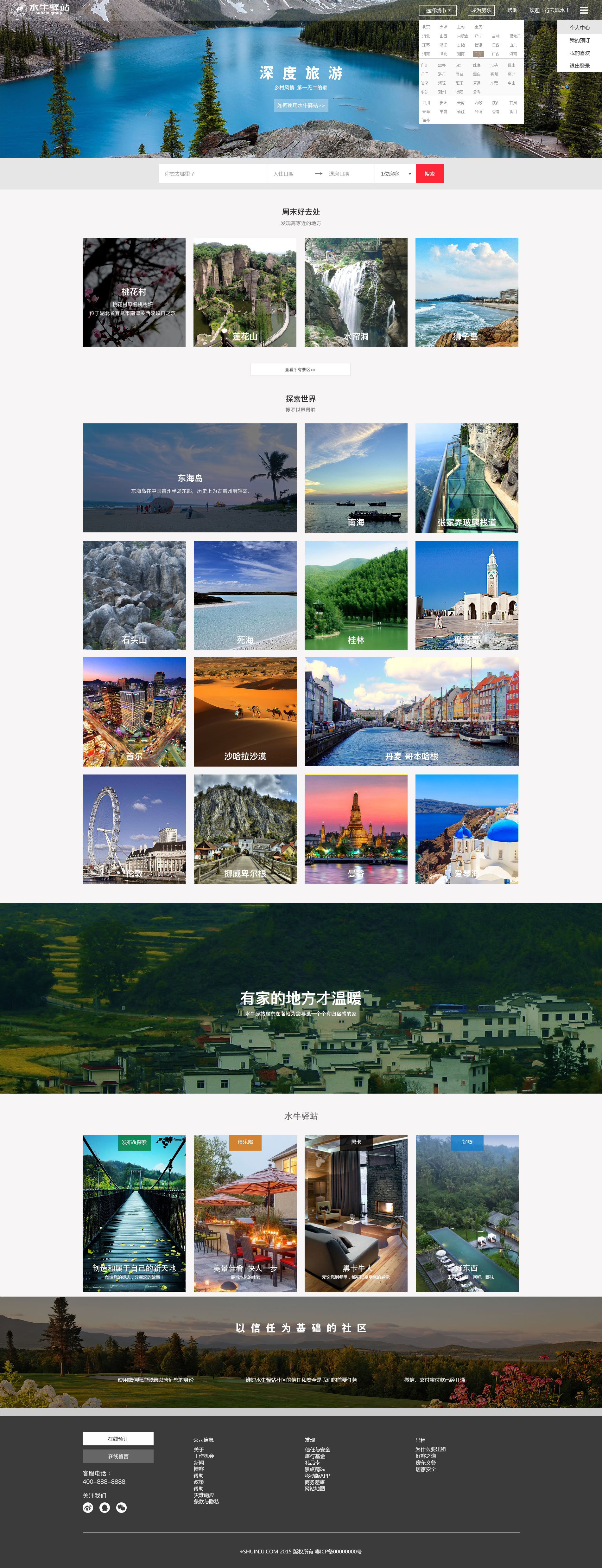This screenshot has width=602, height=1568.
Task: Tap the 在线预订 button in footer
Action: [118, 1439]
